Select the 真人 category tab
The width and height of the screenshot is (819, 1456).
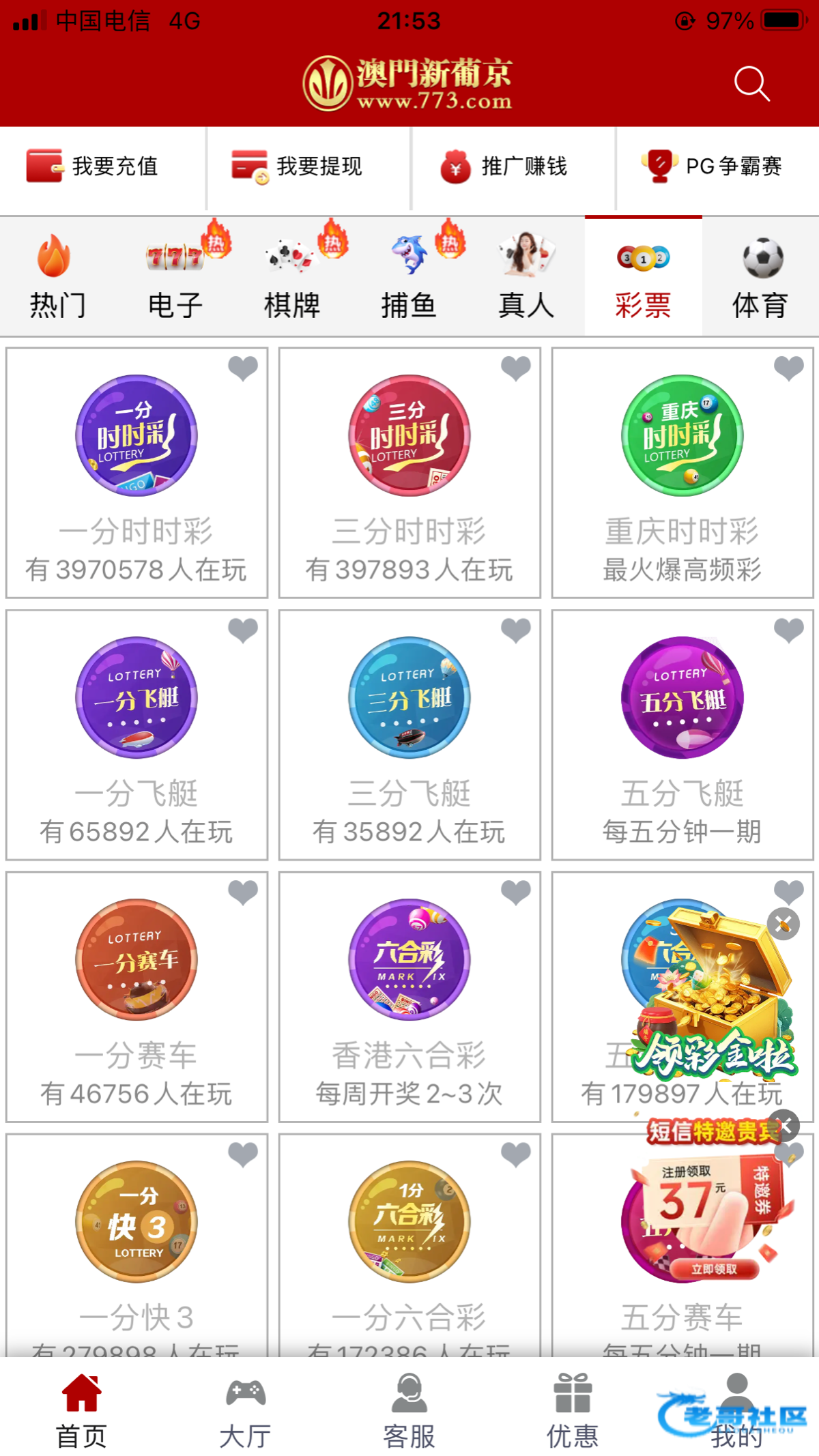point(526,276)
